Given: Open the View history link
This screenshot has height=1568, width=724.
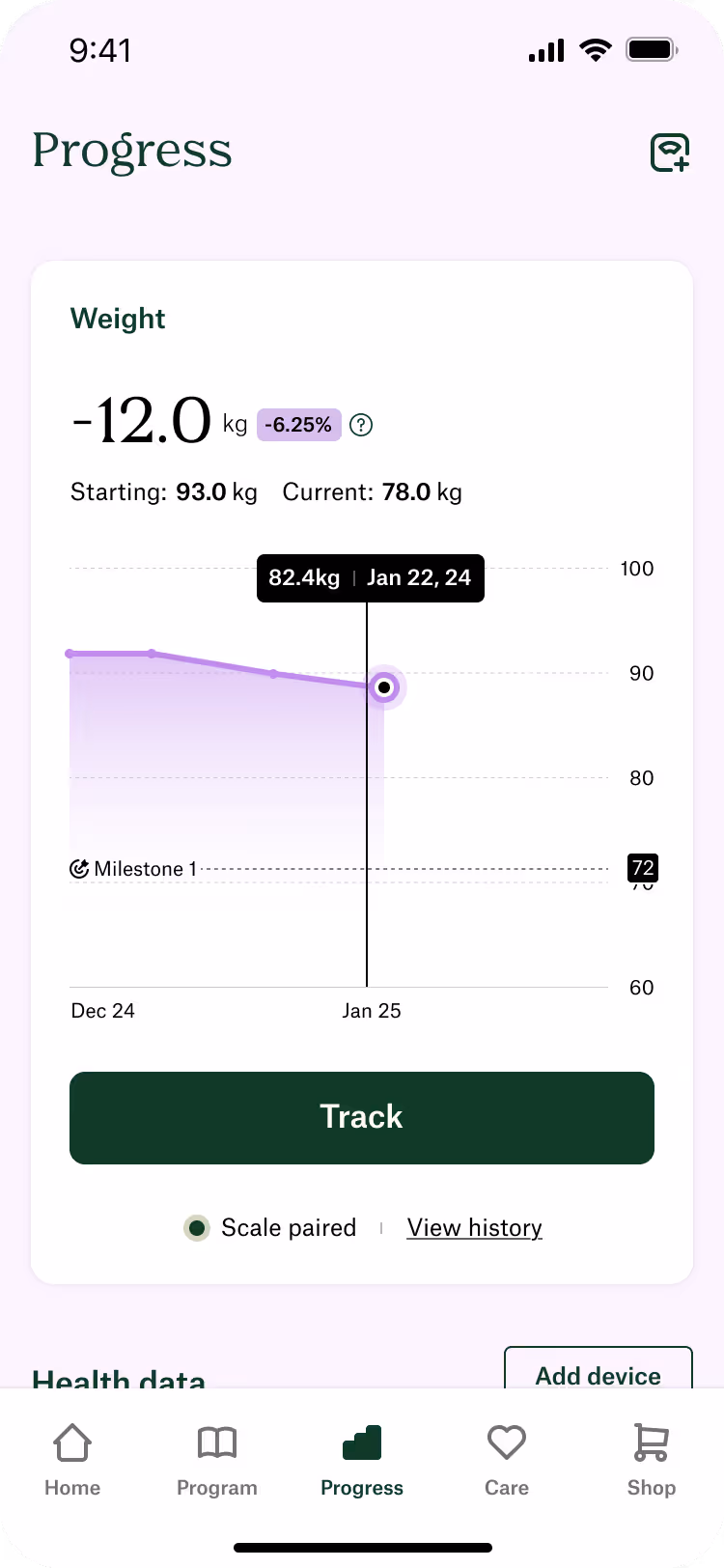Looking at the screenshot, I should click(474, 1228).
